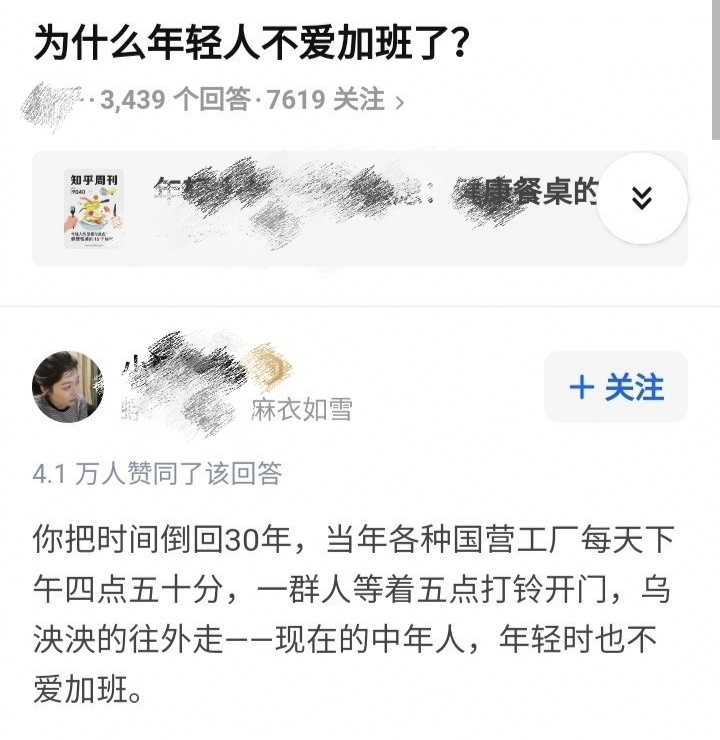
Task: Open question details via 7619 关注 chevron
Action: coord(399,101)
